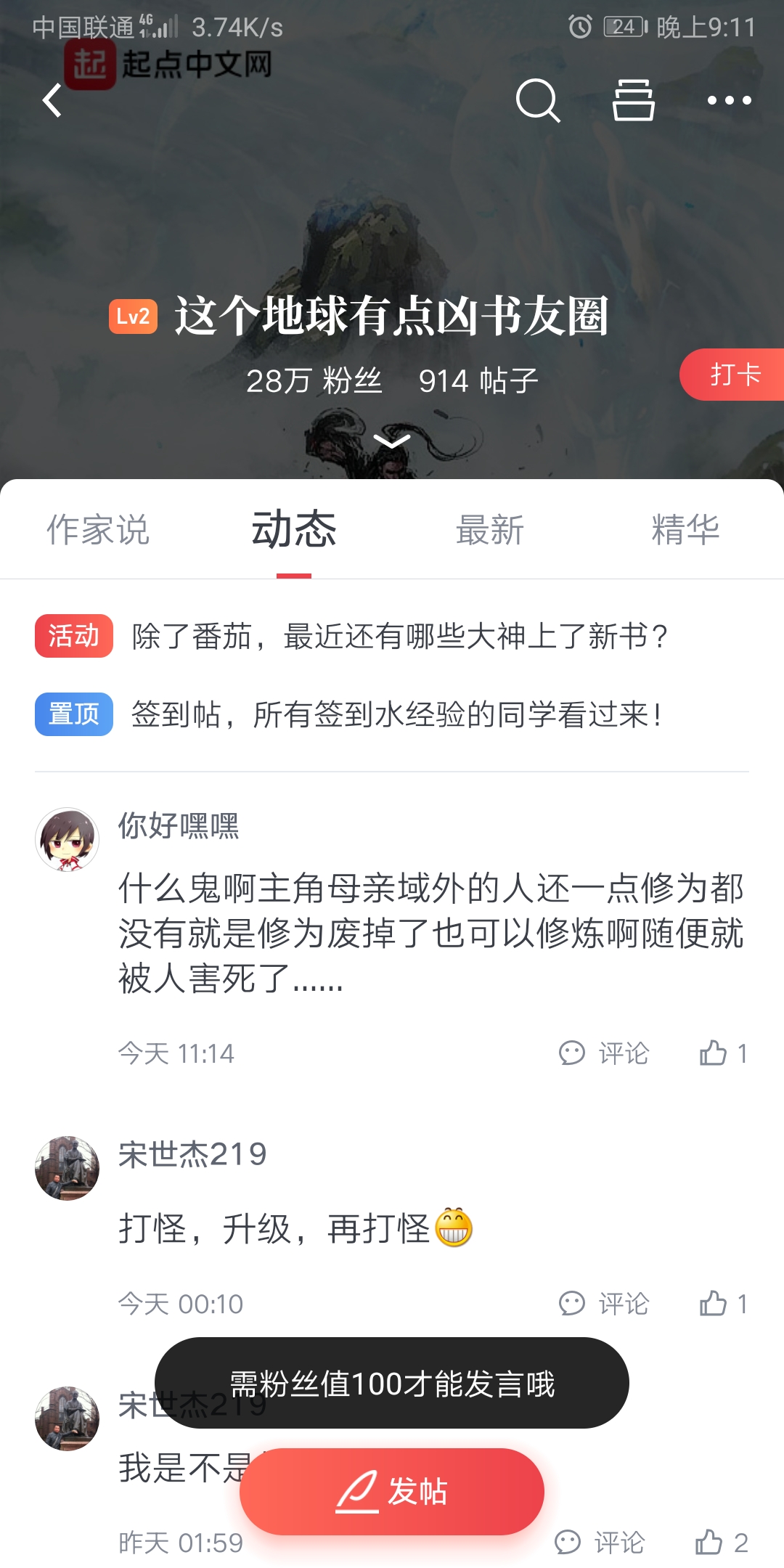Like 你好嘿嘿's post
The image size is (784, 1568).
[x=722, y=1053]
